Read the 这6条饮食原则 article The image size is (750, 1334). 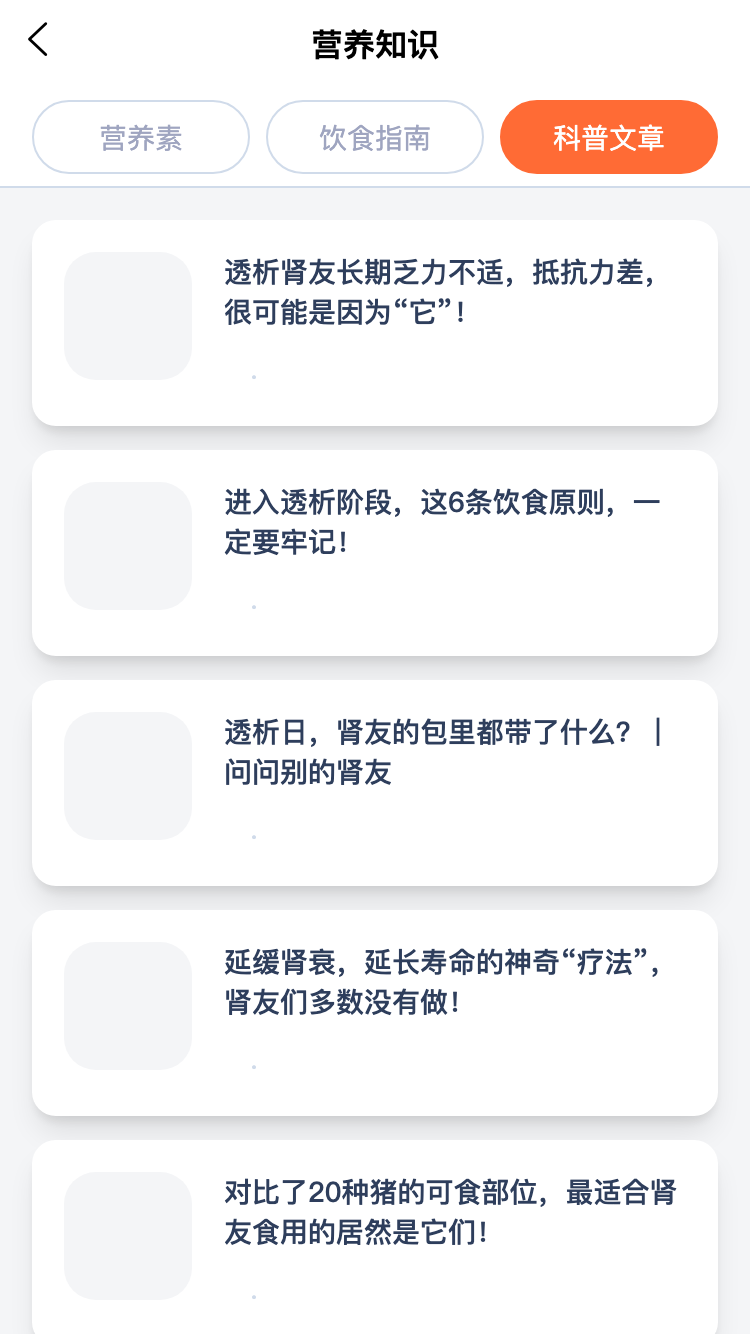(440, 523)
